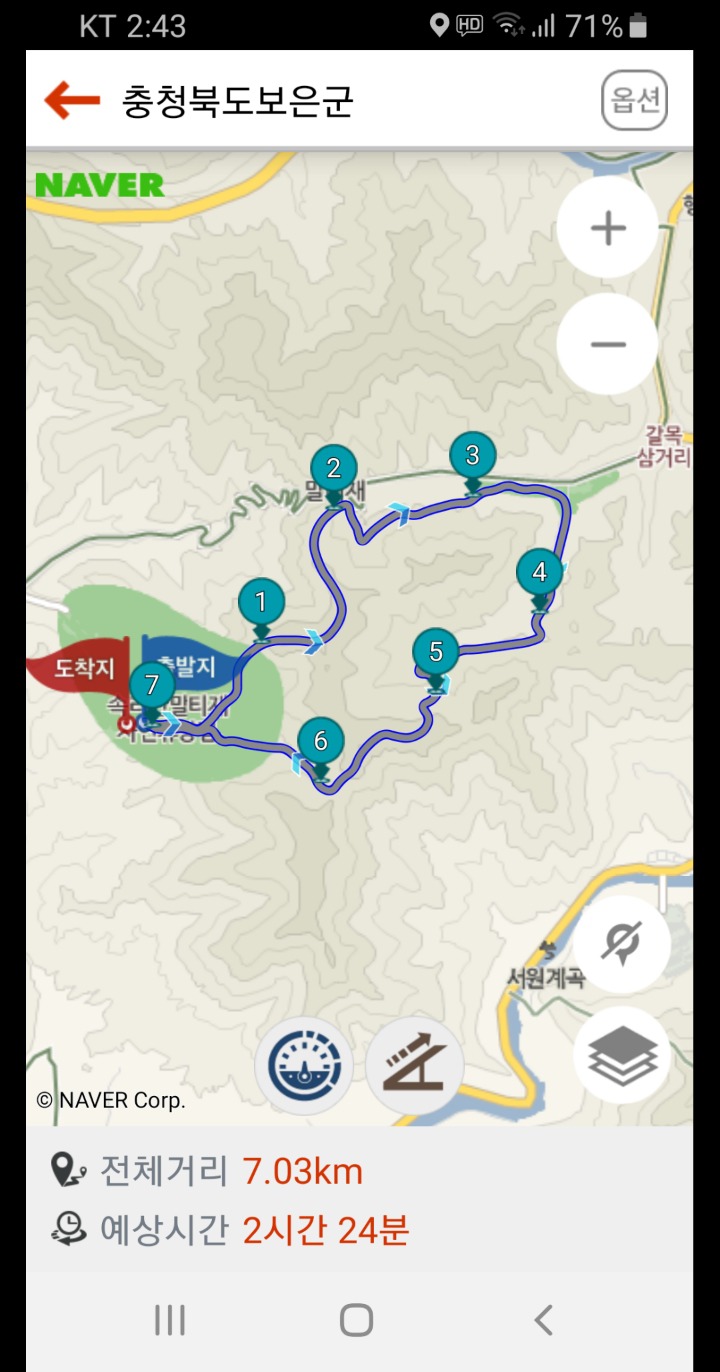Tap the red 도착지 destination flag
720x1372 pixels.
80,667
